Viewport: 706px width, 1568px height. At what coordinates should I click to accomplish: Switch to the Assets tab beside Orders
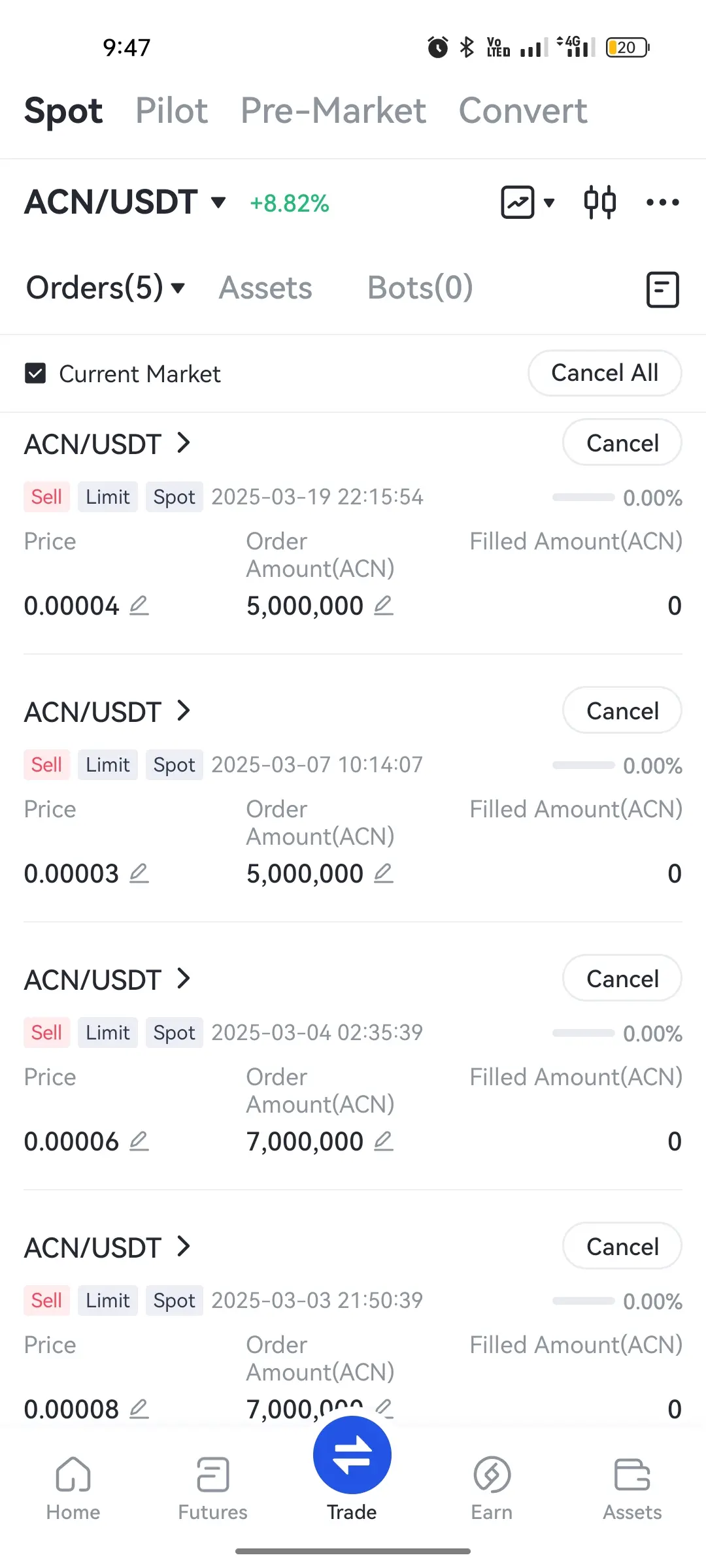[x=265, y=288]
